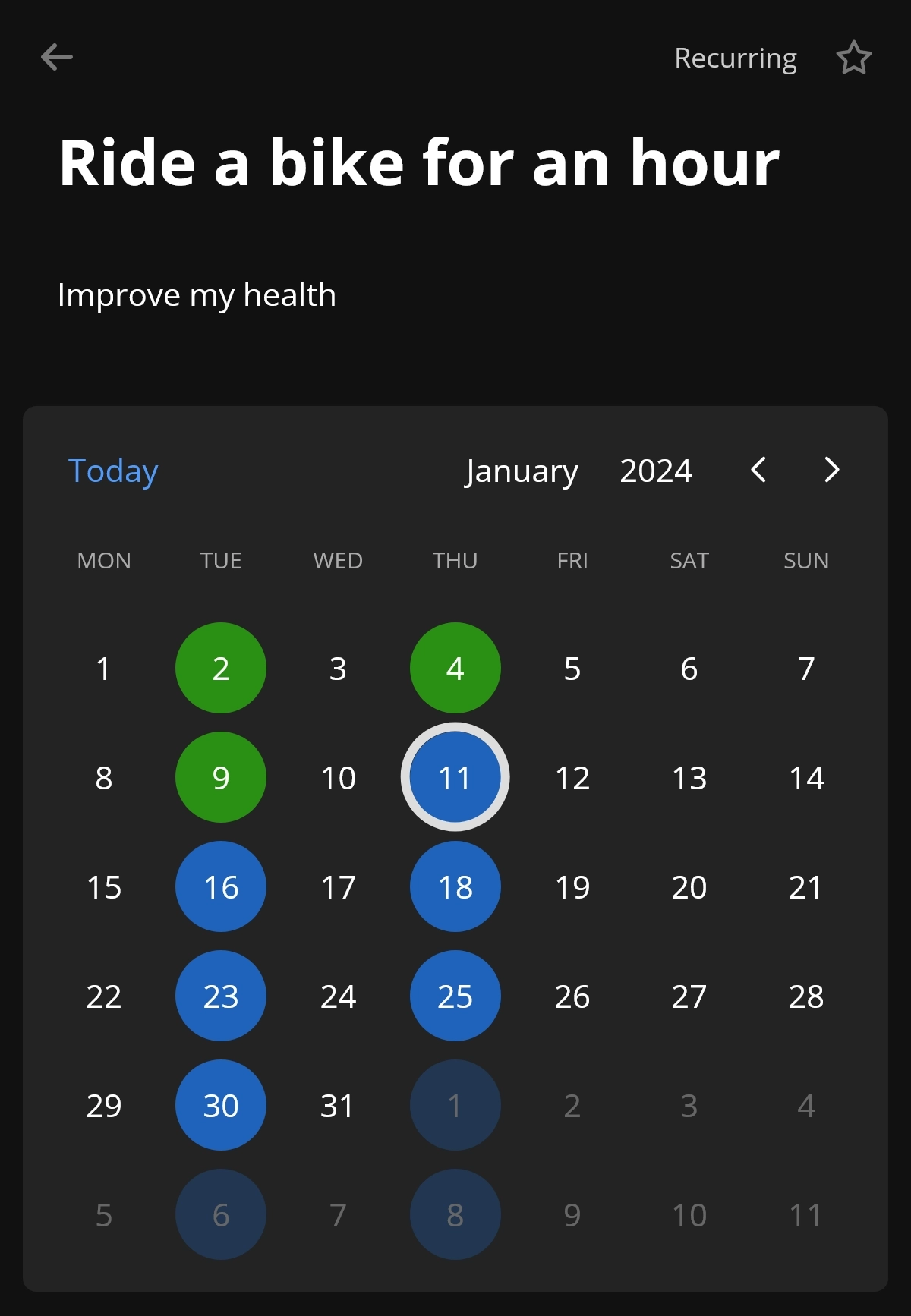Image resolution: width=911 pixels, height=1316 pixels.
Task: Unmark today's highlighted date 11
Action: point(454,777)
